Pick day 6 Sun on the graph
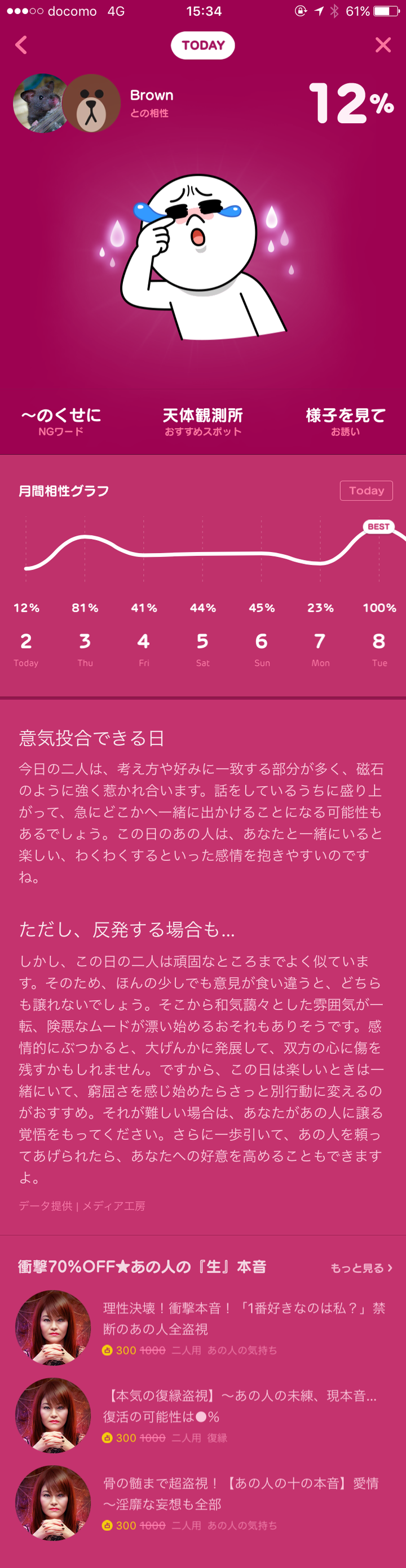This screenshot has width=406, height=1568. (x=262, y=642)
